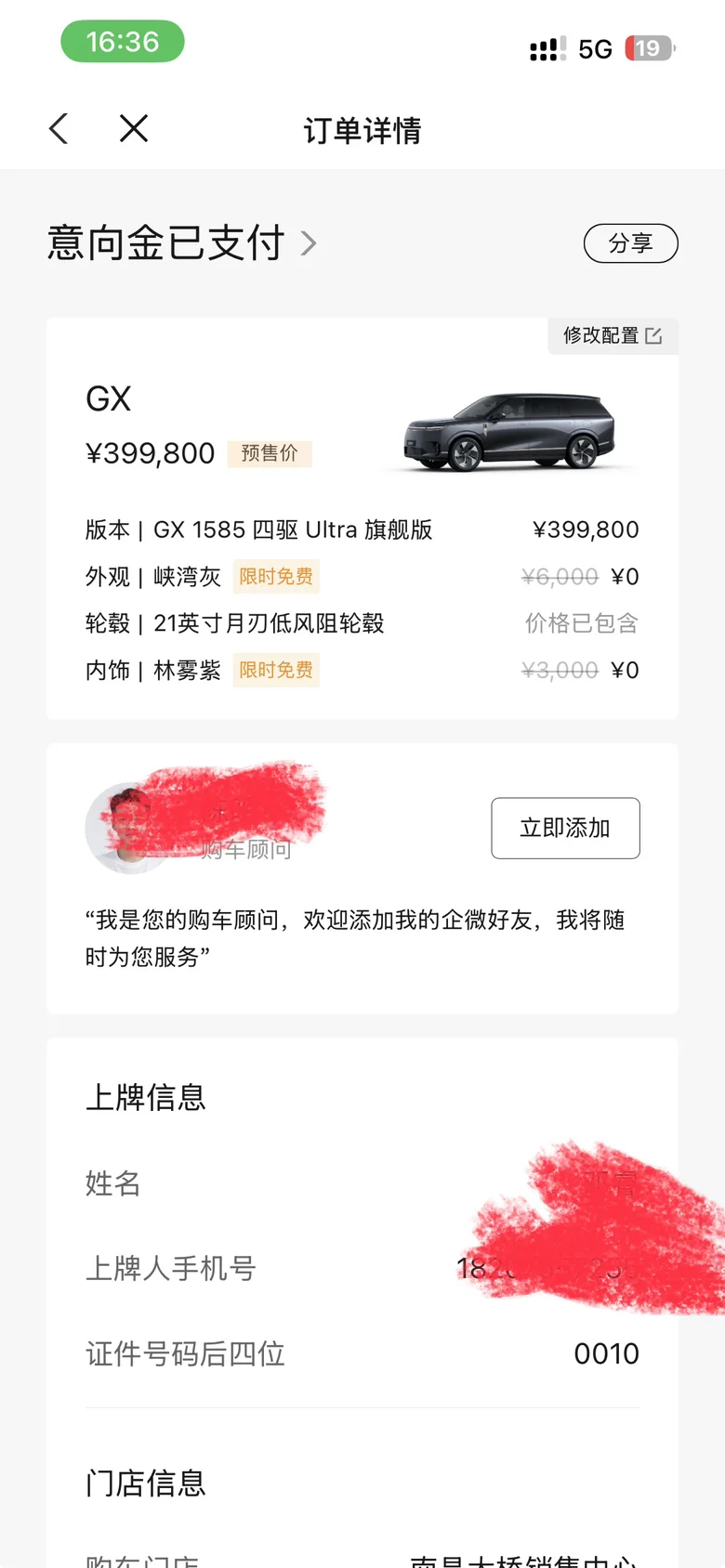Viewport: 725px width, 1568px height.
Task: Close the order details page
Action: click(x=134, y=128)
